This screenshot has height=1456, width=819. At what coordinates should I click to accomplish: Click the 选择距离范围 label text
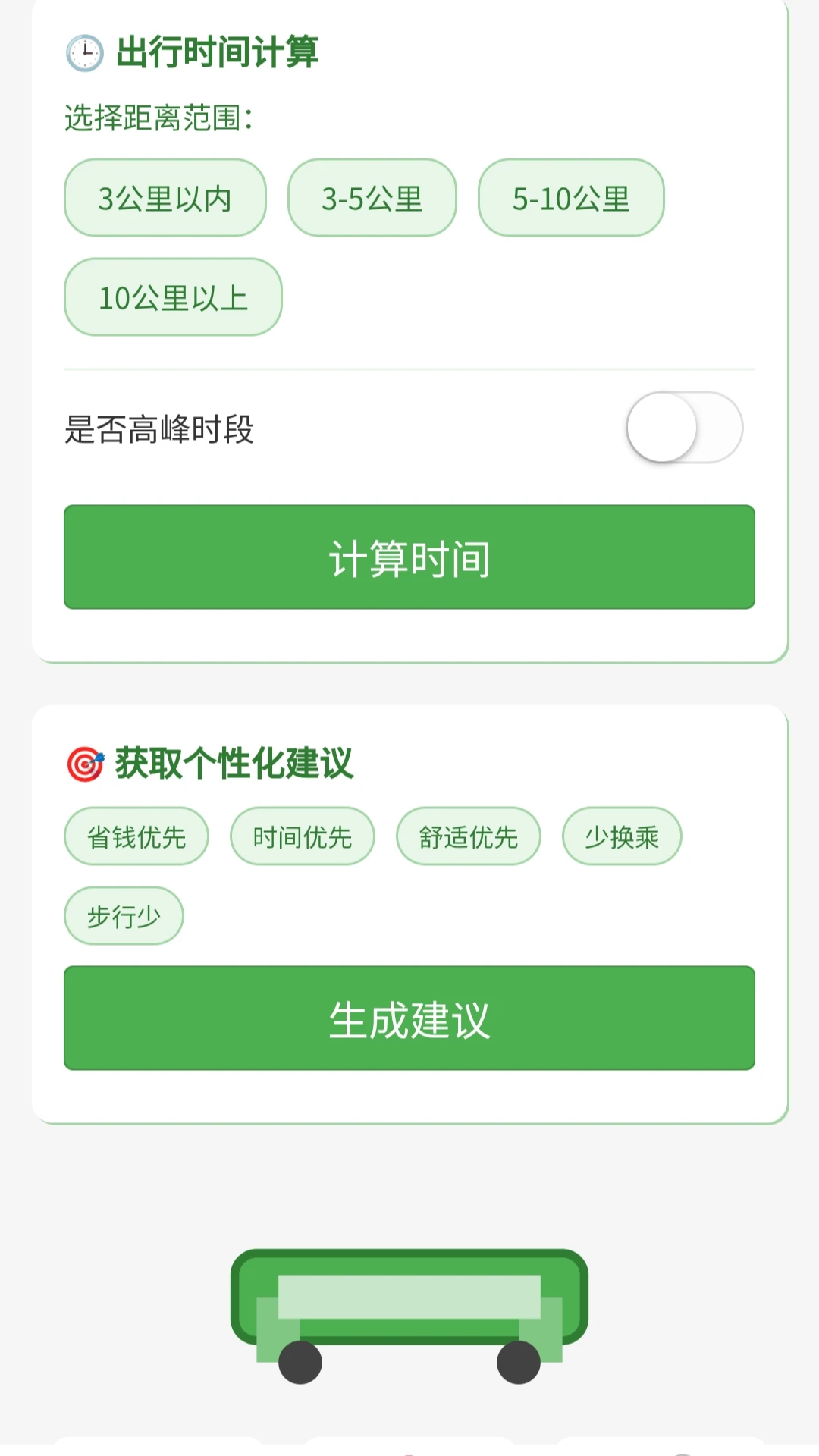(159, 118)
